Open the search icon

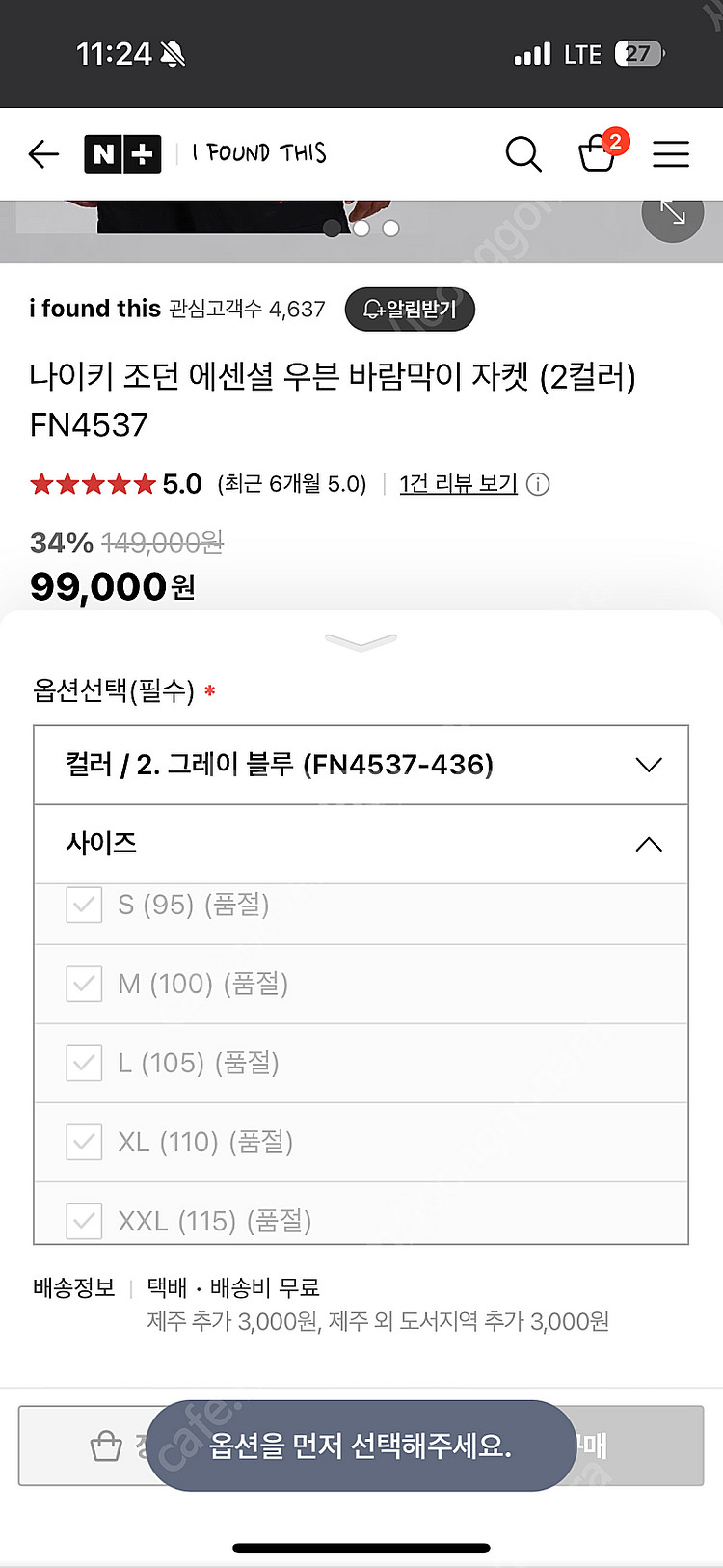point(523,154)
